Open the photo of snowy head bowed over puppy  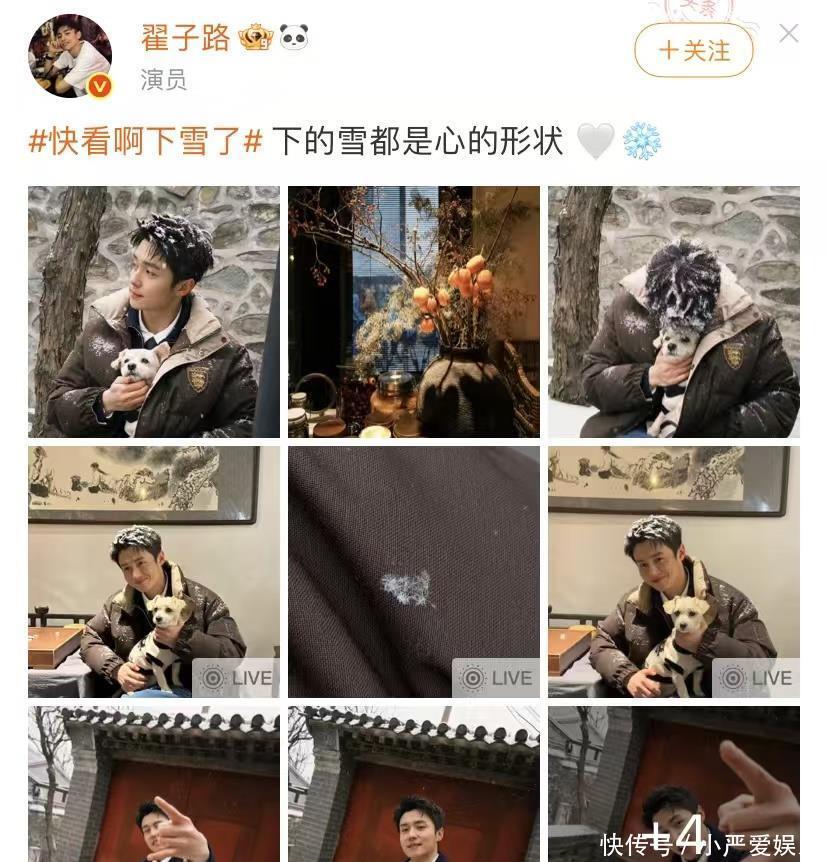(674, 312)
